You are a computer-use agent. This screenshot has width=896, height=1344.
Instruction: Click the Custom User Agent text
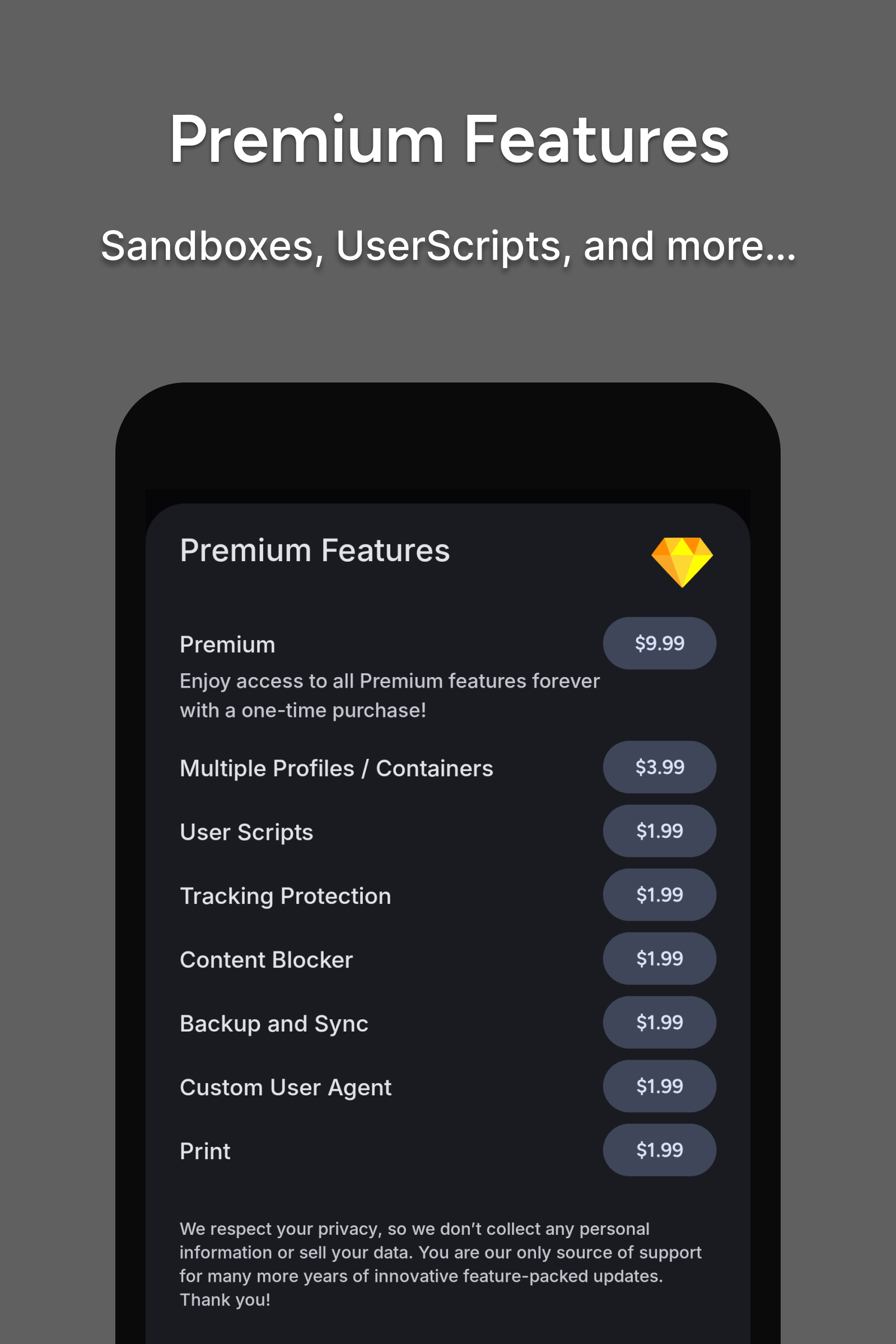click(286, 1087)
